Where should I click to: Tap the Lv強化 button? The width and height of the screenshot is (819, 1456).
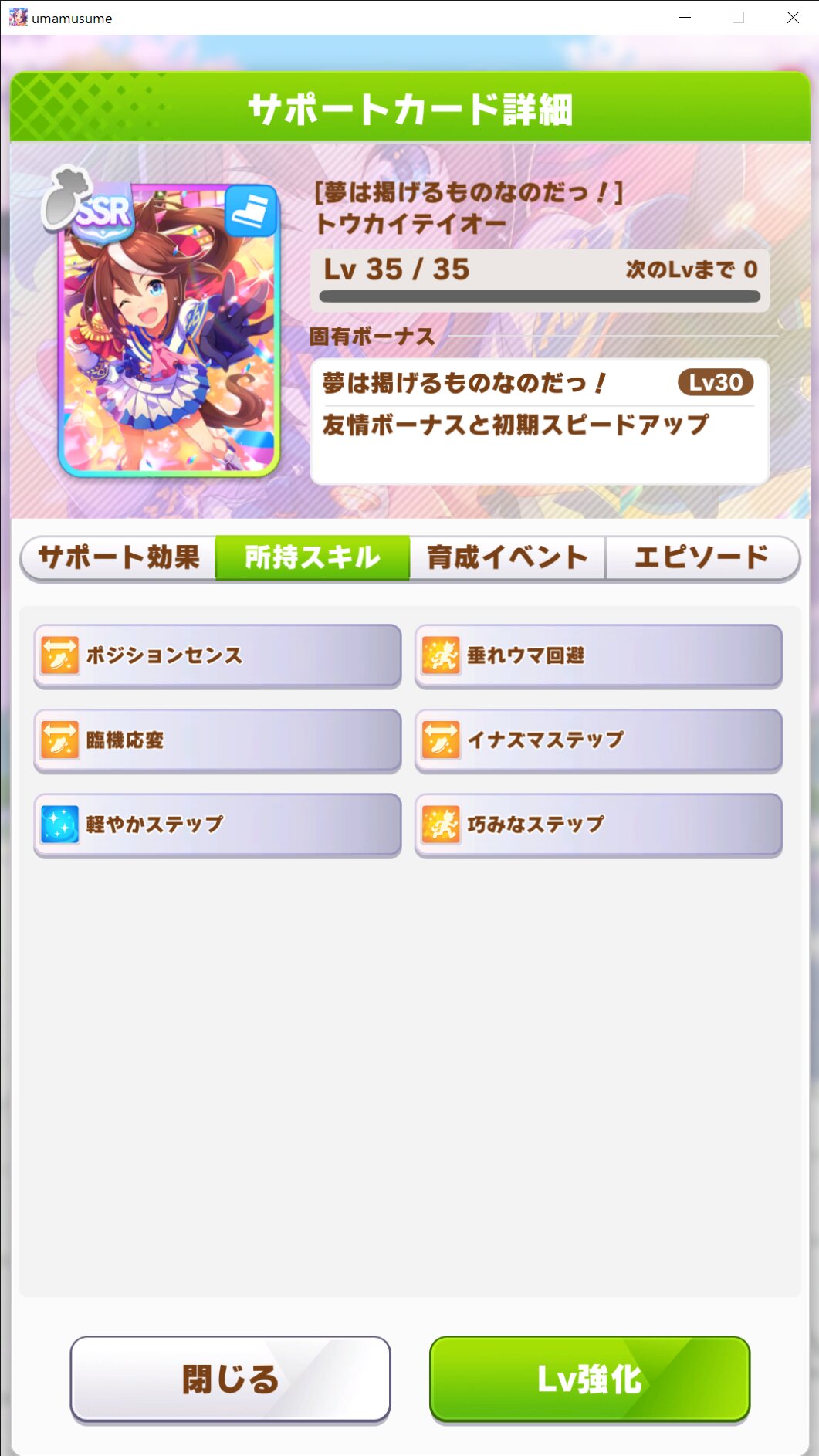590,1379
